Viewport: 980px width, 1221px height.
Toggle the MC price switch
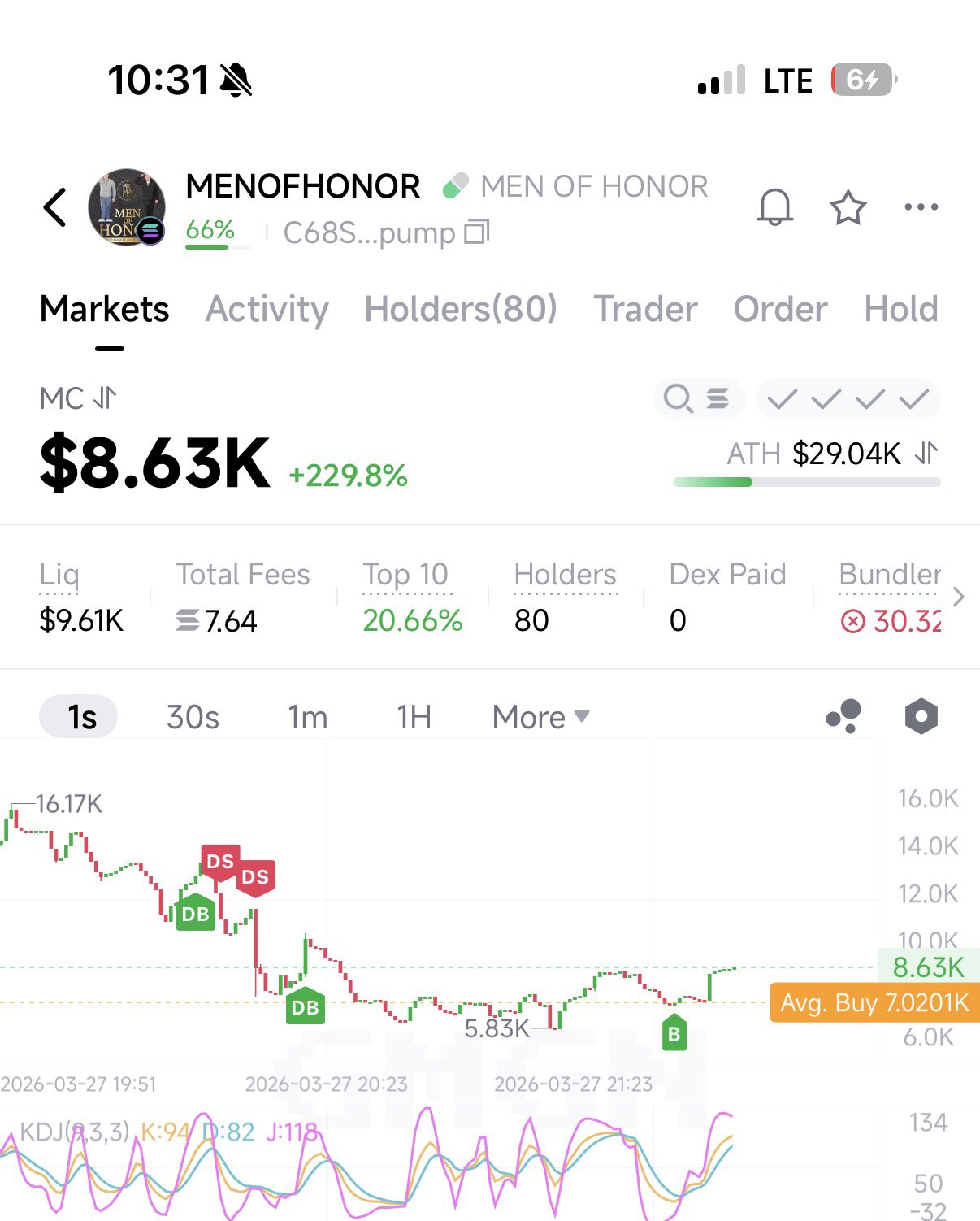coord(105,398)
